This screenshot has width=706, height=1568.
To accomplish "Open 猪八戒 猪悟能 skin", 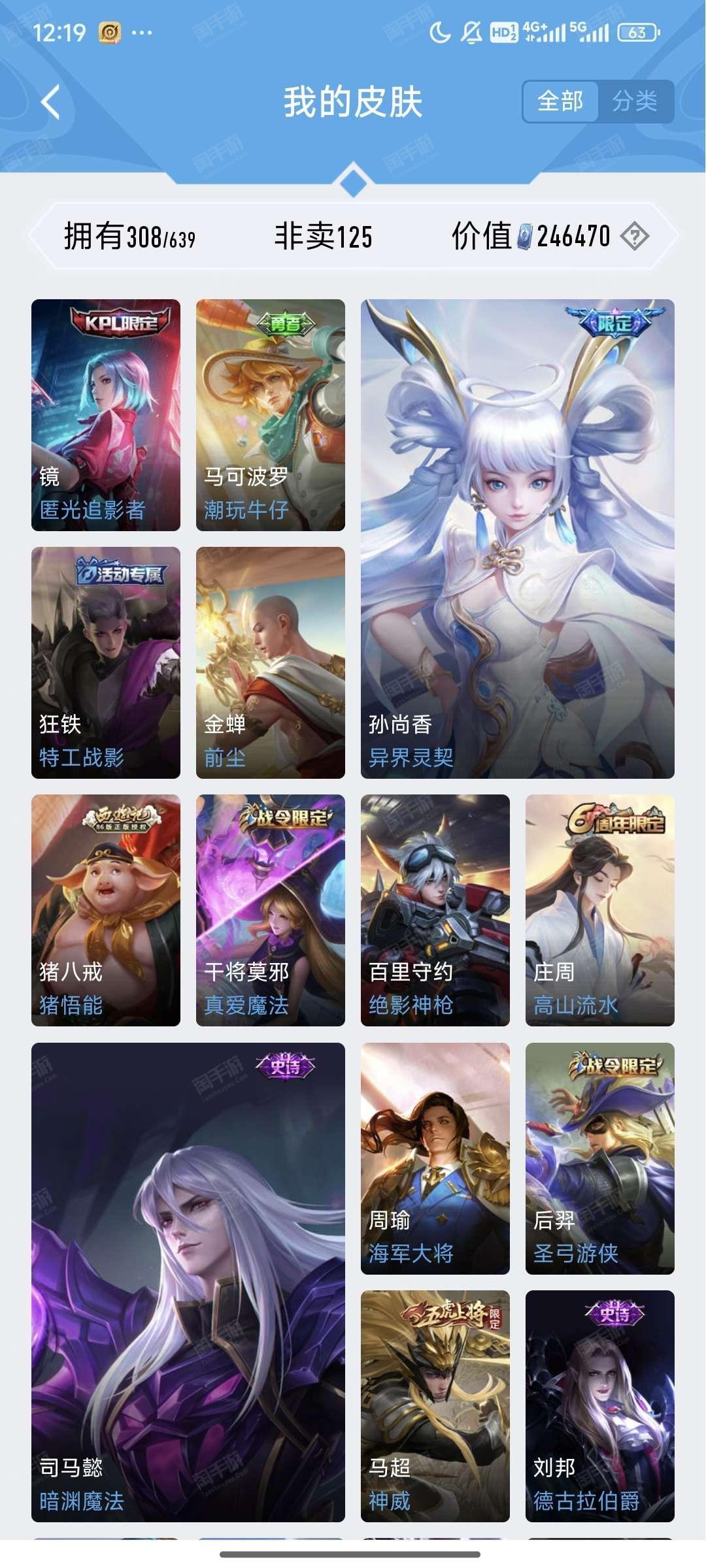I will point(106,910).
